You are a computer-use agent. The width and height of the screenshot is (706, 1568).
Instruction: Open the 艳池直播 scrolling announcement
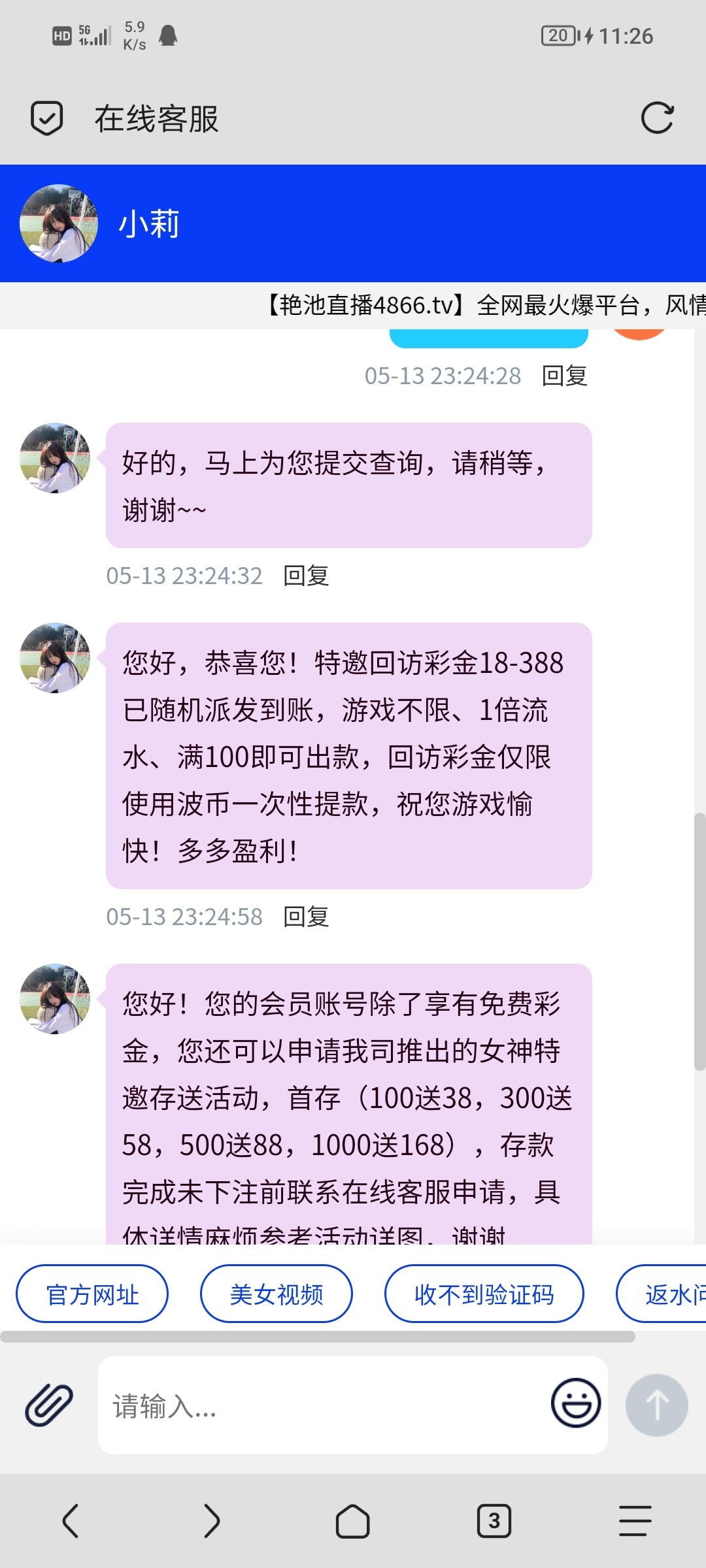click(x=484, y=305)
